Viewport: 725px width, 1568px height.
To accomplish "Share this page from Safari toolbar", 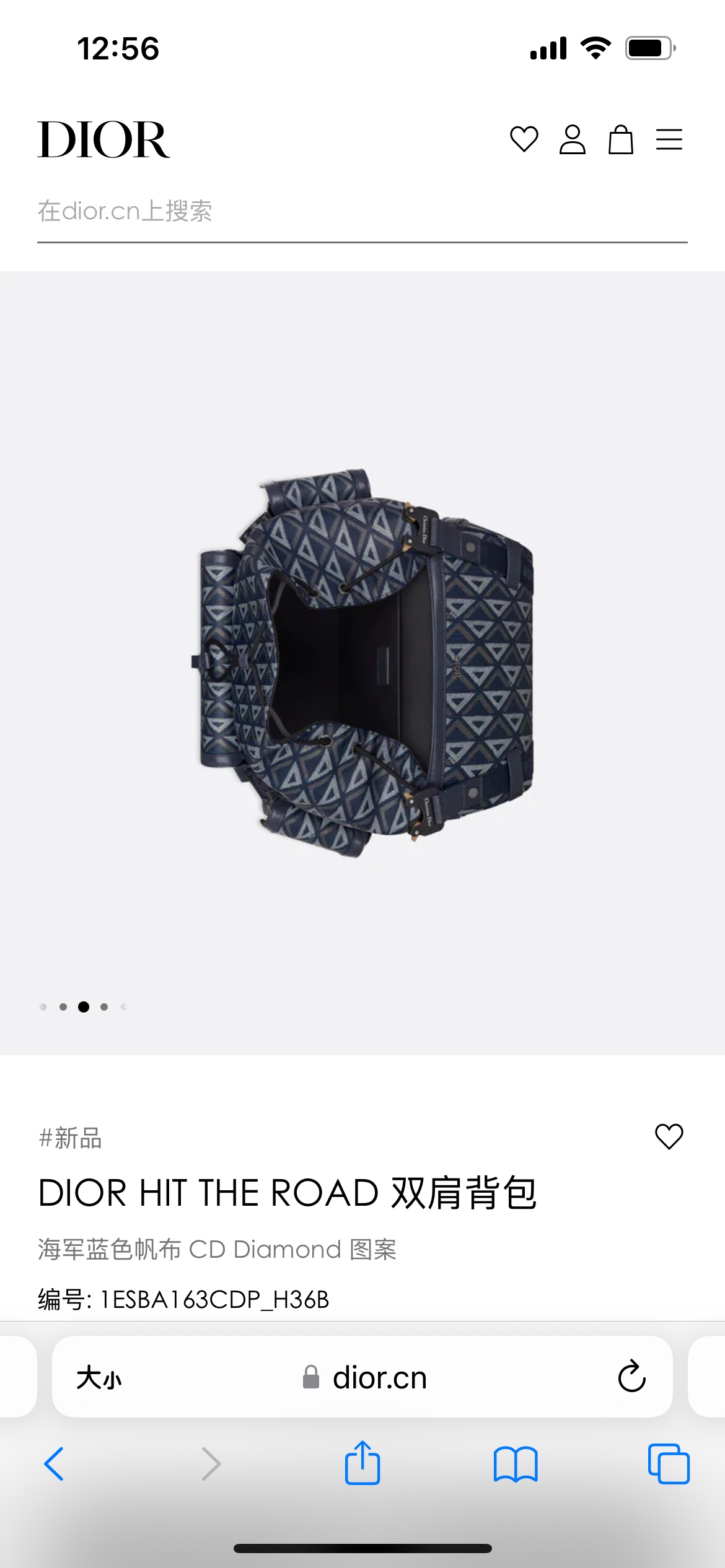I will (x=362, y=1463).
